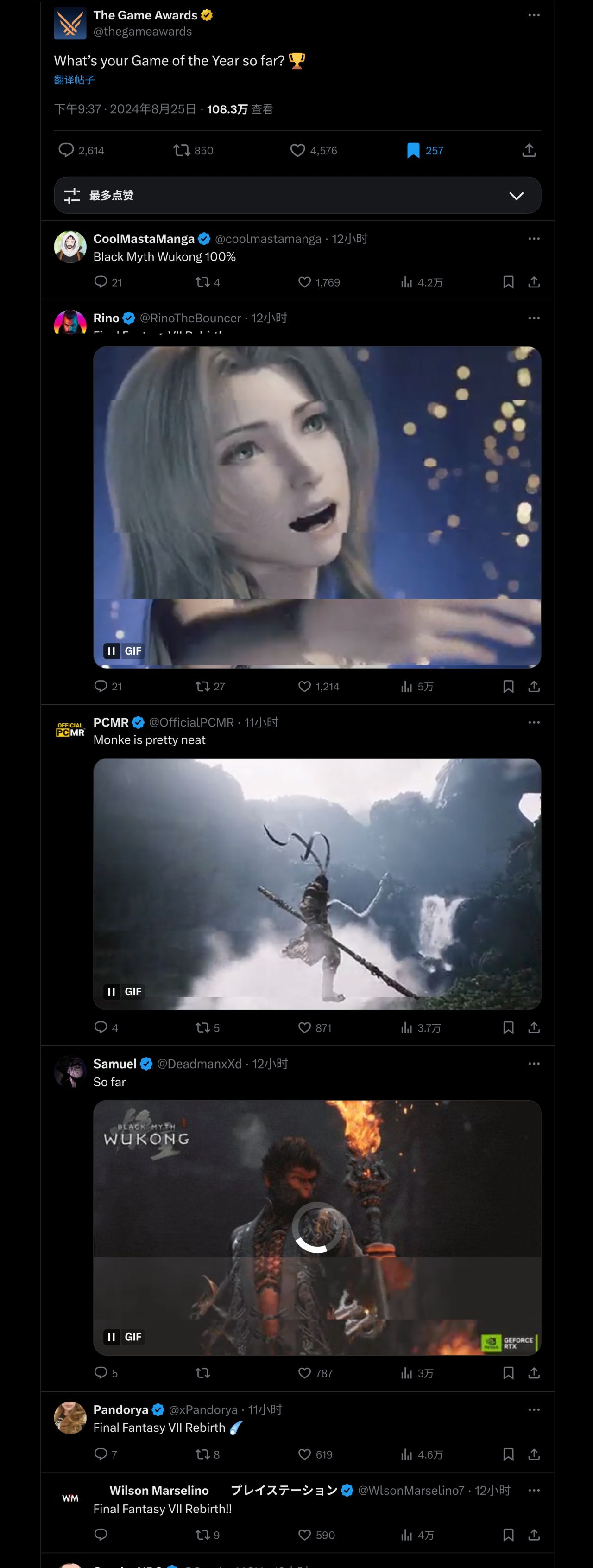Pause the GIF in Rino's reply
The image size is (593, 1568).
111,650
